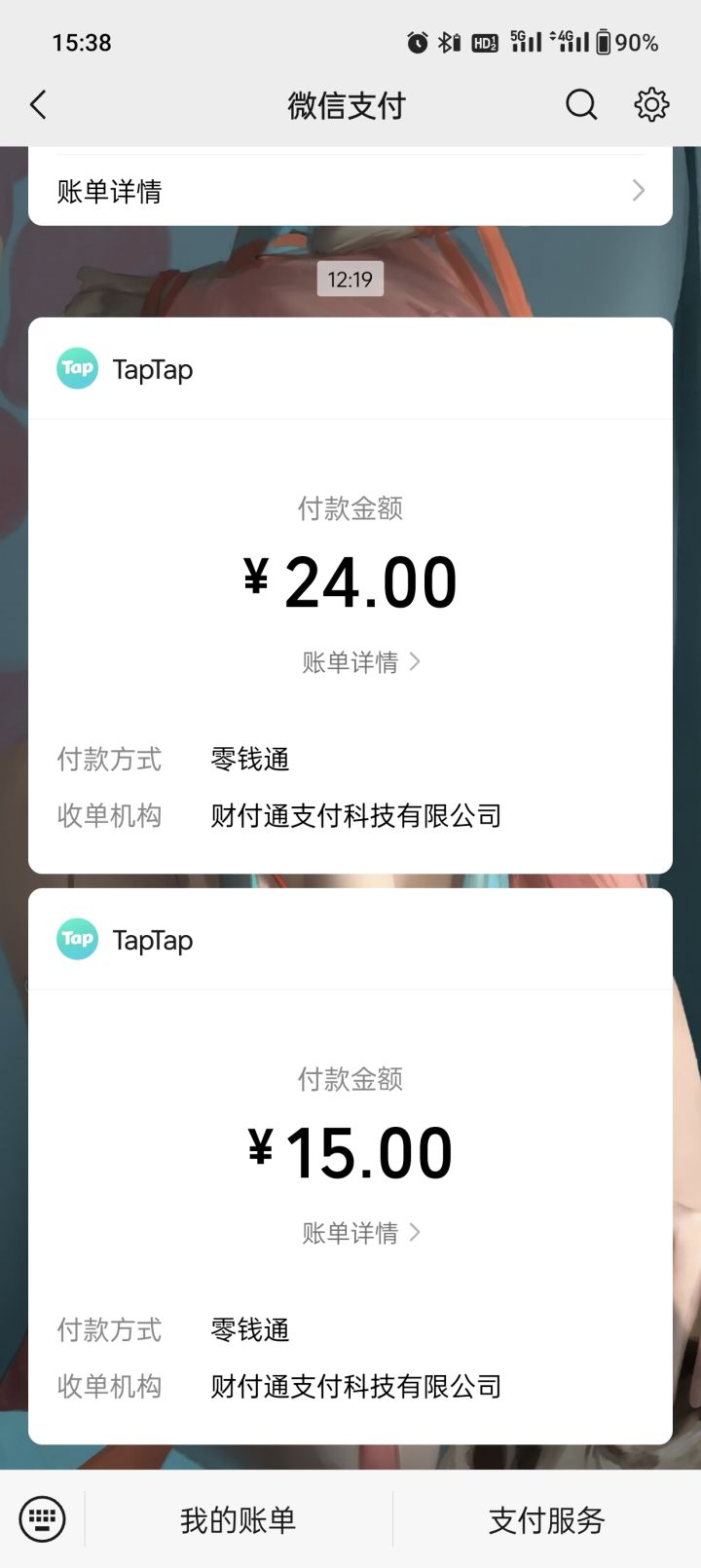This screenshot has height=1568, width=701.
Task: Switch to the 我的账单 tab
Action: (x=238, y=1518)
